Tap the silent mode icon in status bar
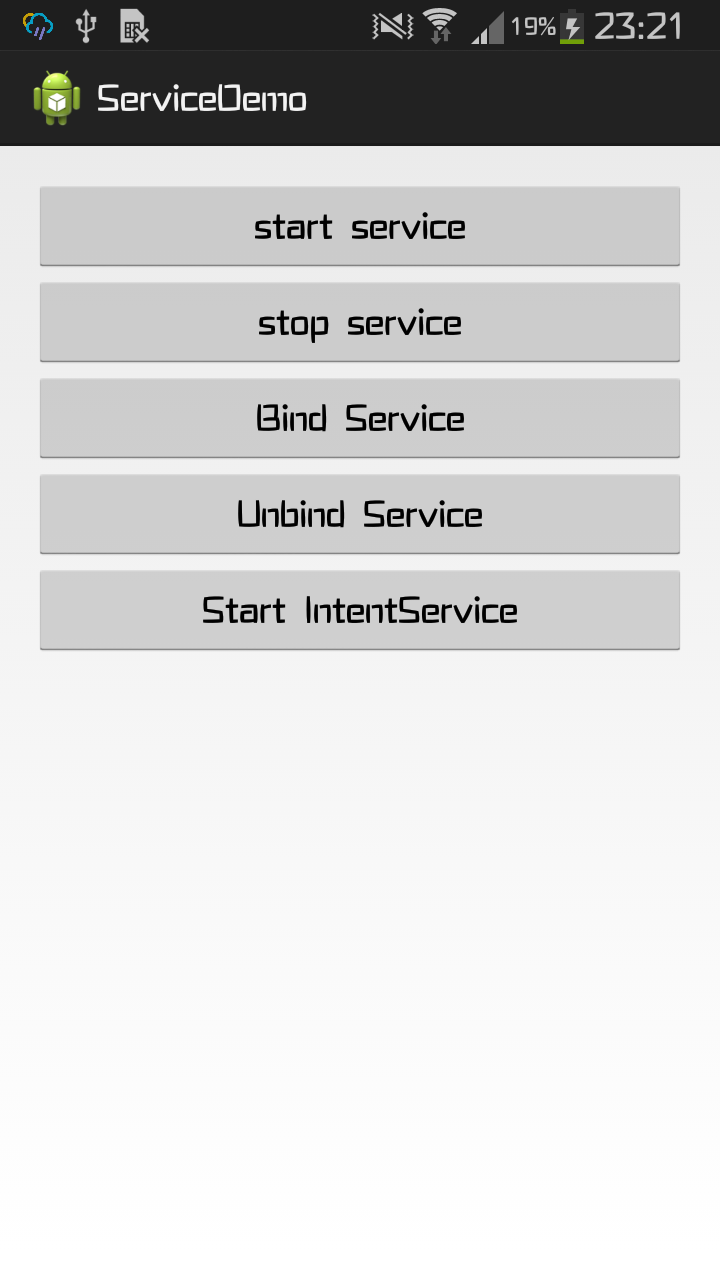Image resolution: width=720 pixels, height=1280 pixels. pos(392,27)
